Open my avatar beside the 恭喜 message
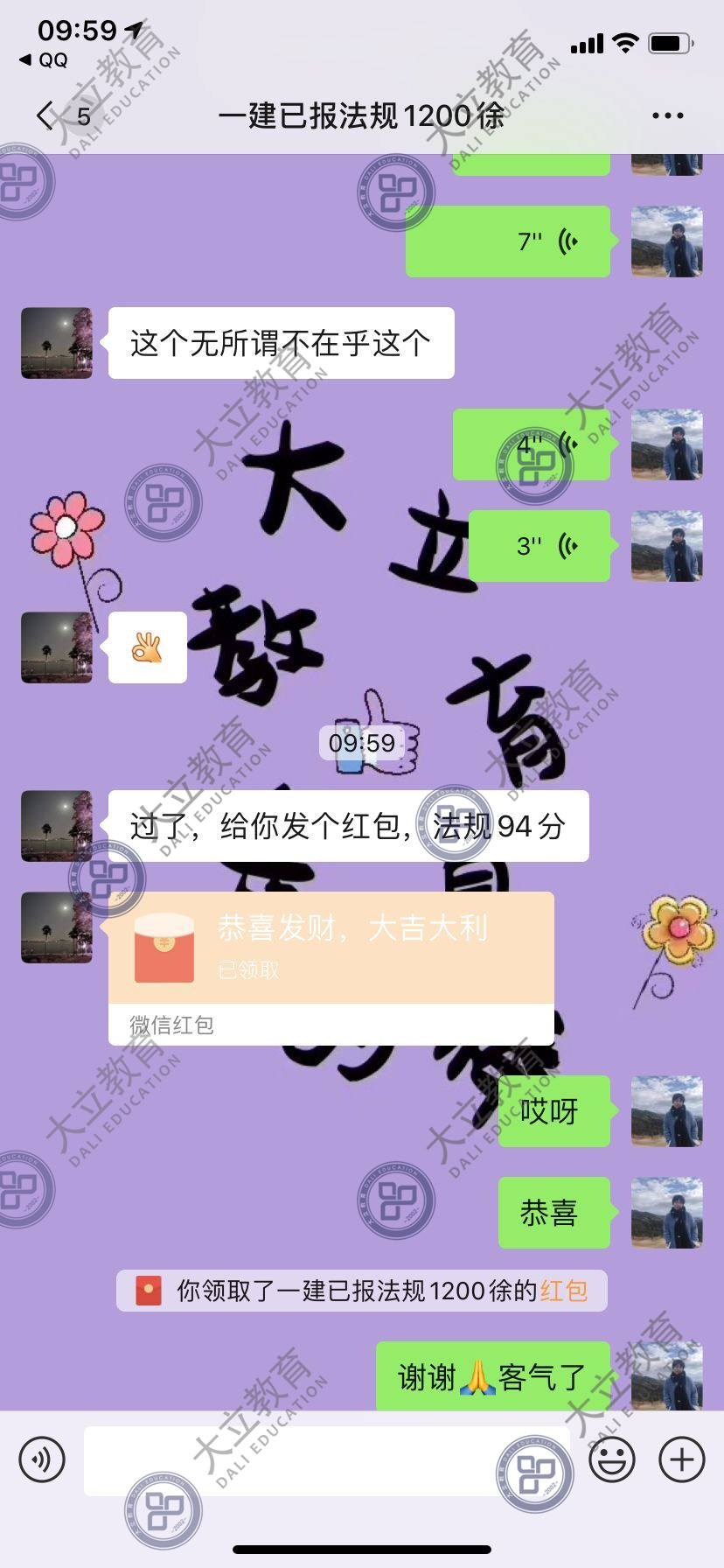This screenshot has height=1568, width=724. pos(667,1213)
